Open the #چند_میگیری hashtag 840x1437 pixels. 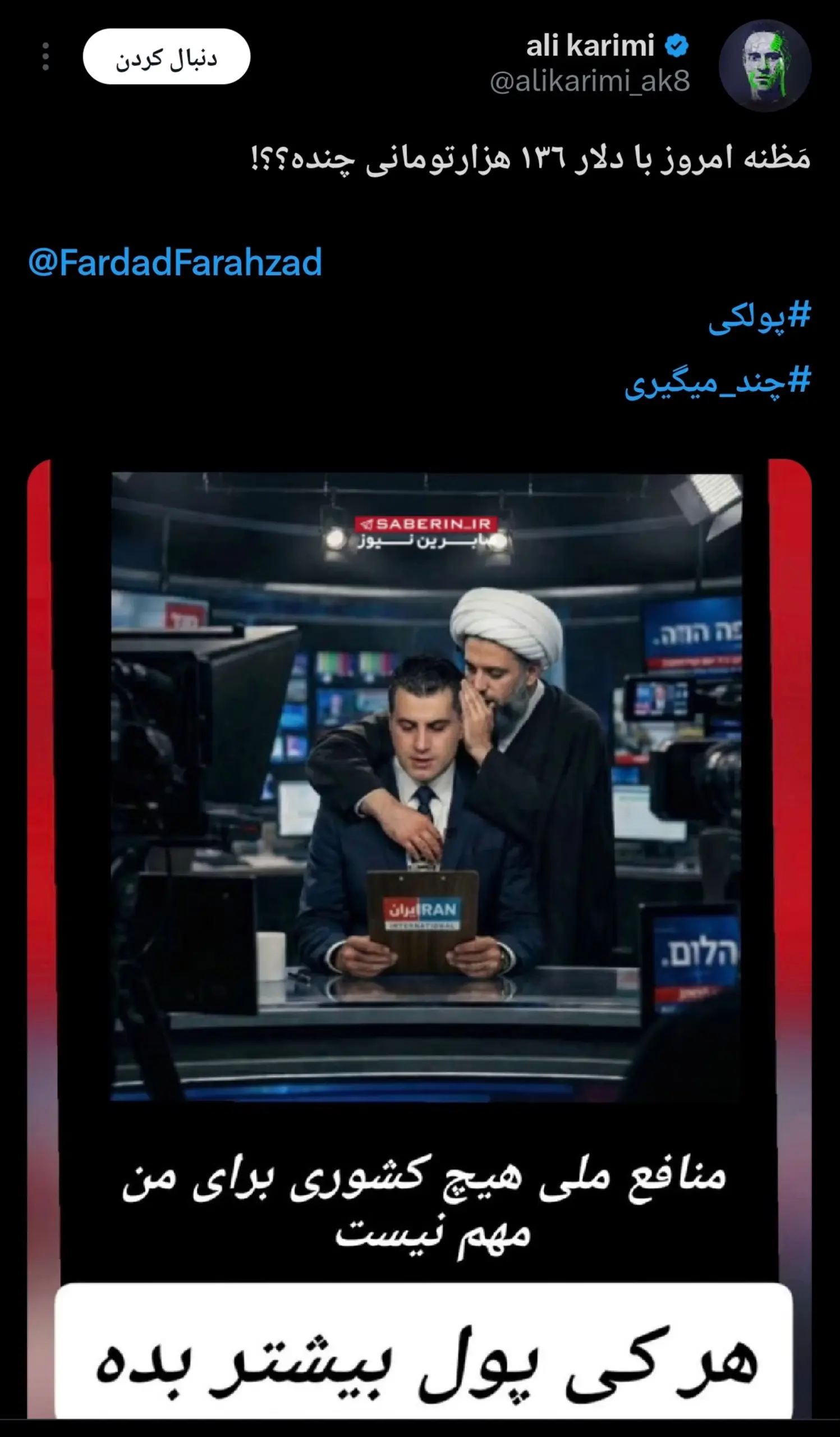tap(717, 383)
